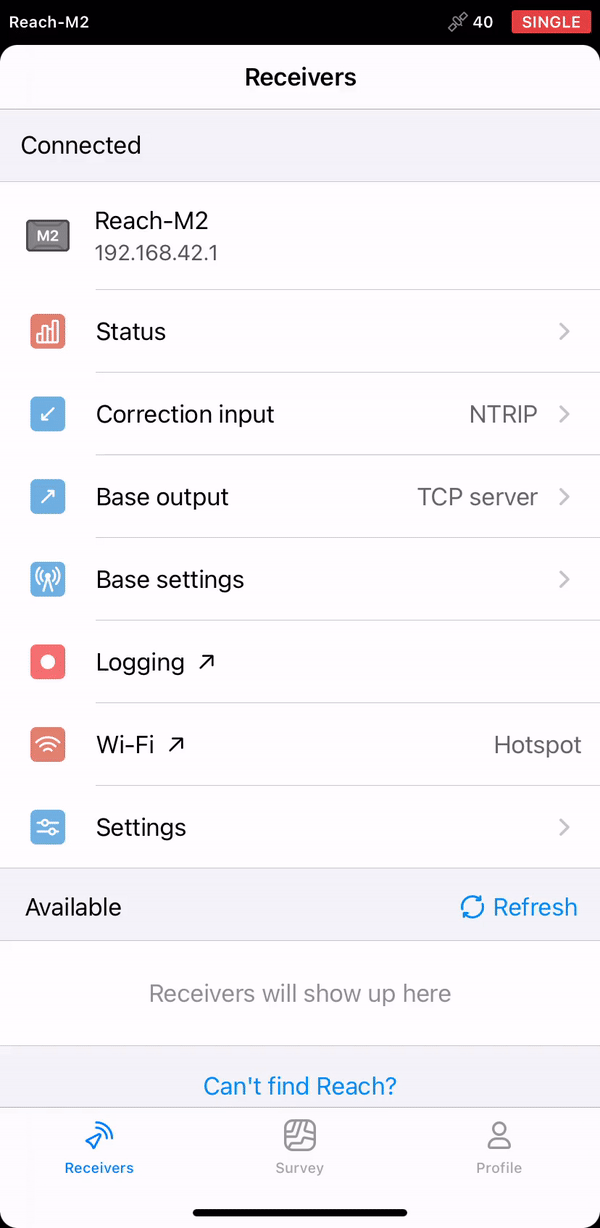Select the connected Reach-M2 receiver
This screenshot has height=1228, width=600.
300,236
